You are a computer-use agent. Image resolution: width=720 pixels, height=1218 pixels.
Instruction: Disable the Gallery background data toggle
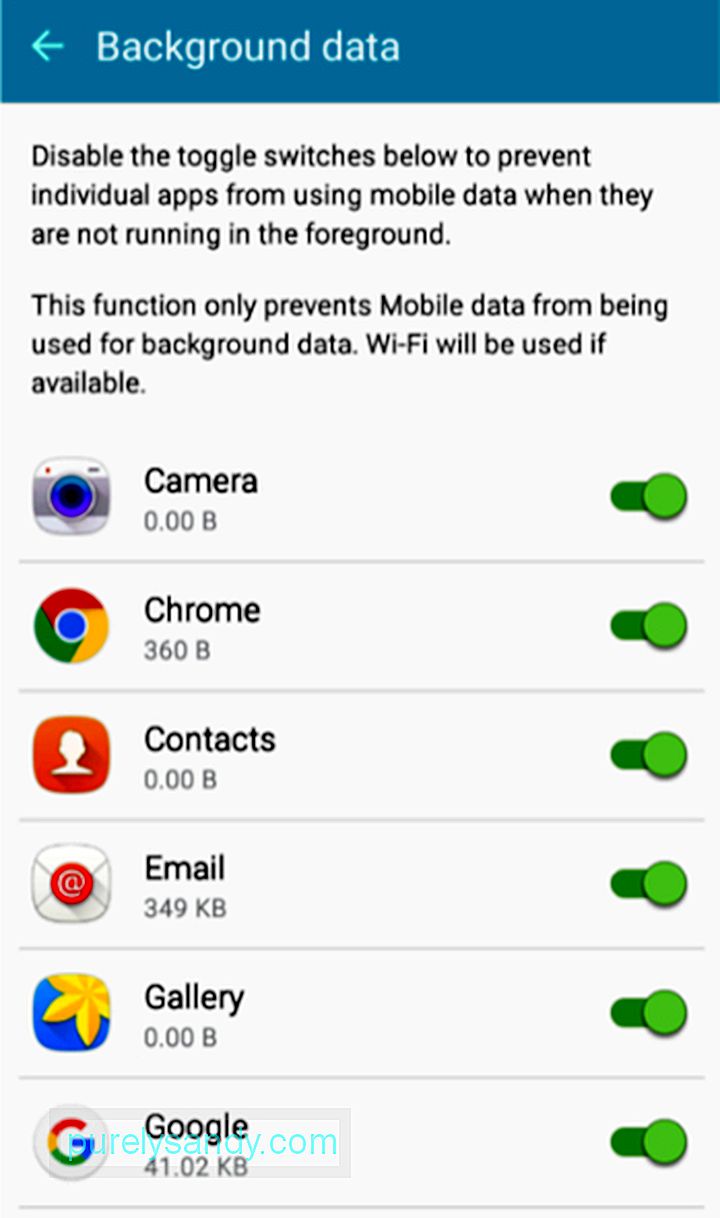click(649, 1012)
